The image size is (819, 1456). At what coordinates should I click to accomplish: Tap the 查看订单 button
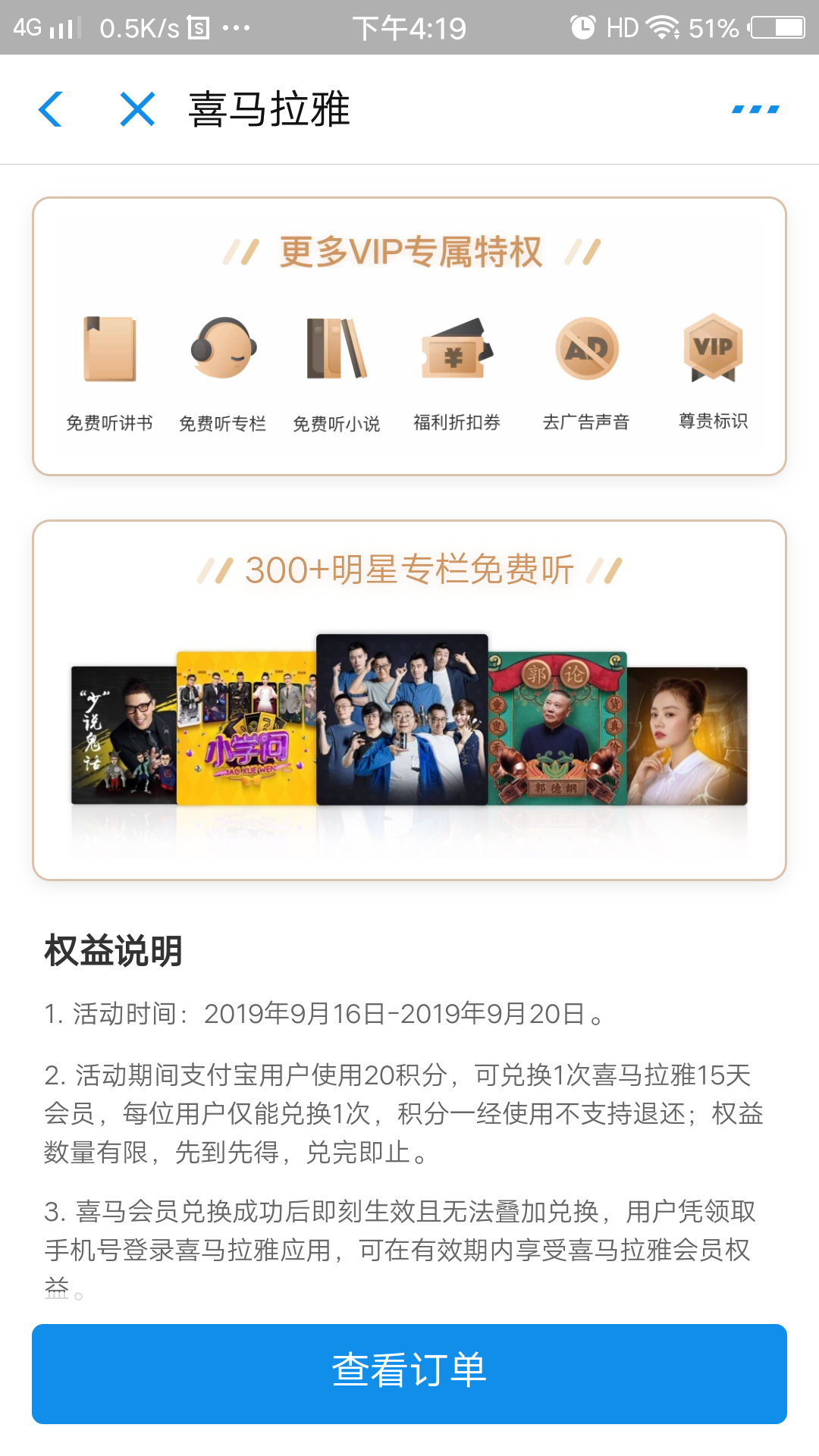[409, 1373]
